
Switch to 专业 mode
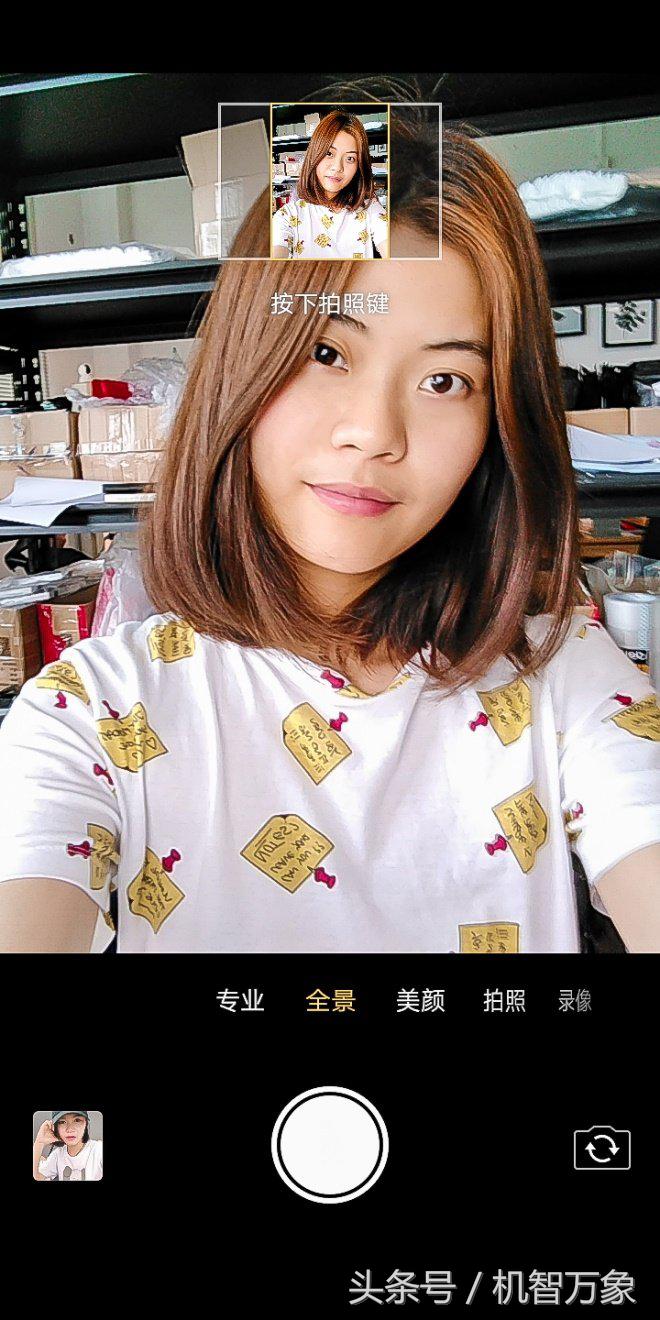pos(240,1000)
